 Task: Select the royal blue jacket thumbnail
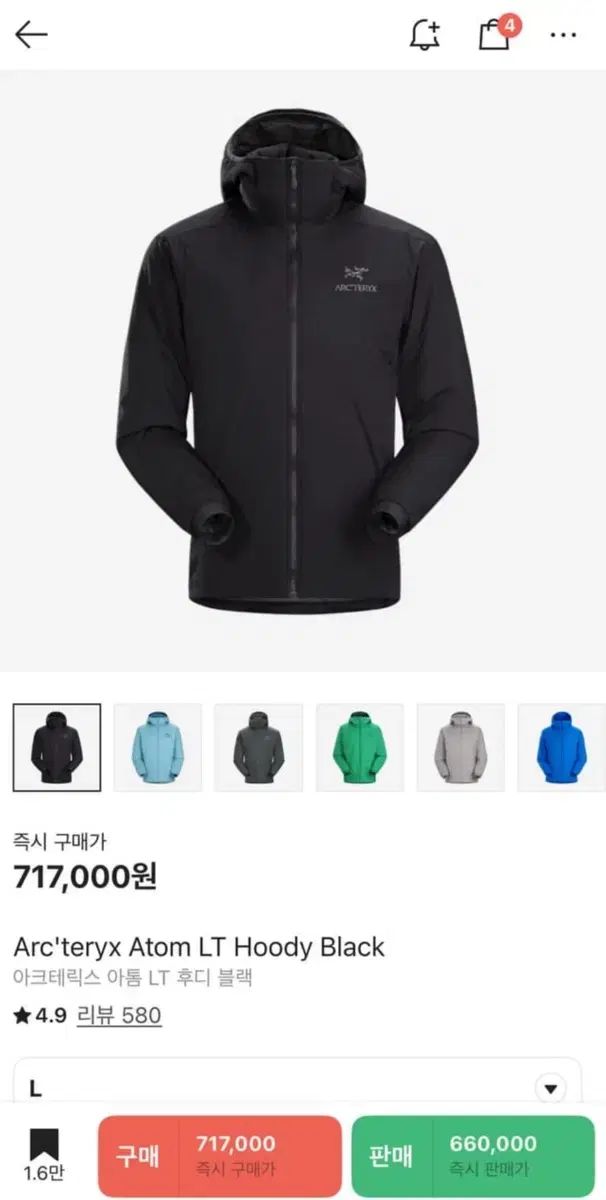(561, 748)
